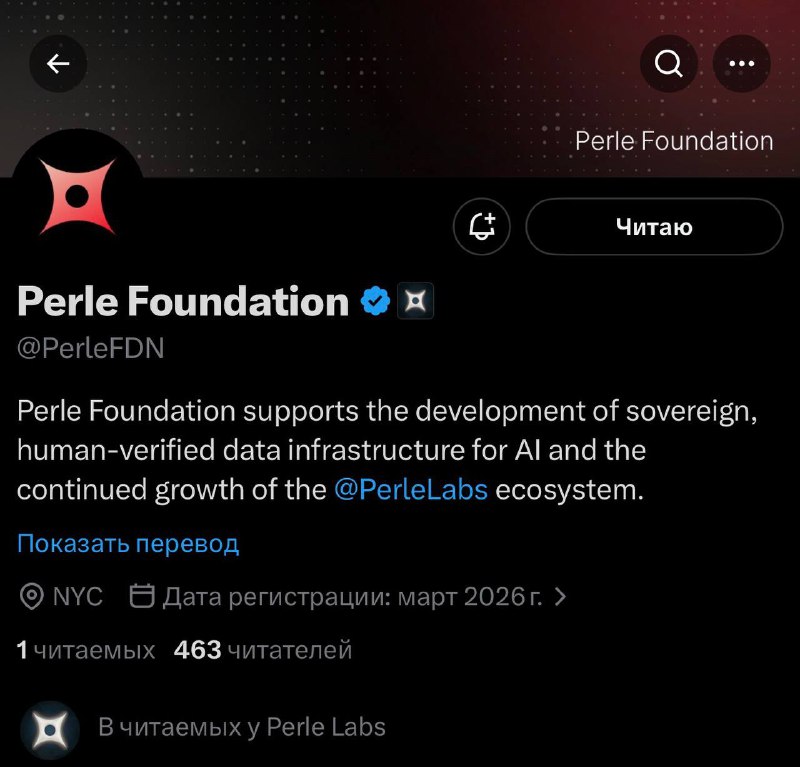View the 1 читаемых following list

pyautogui.click(x=86, y=650)
